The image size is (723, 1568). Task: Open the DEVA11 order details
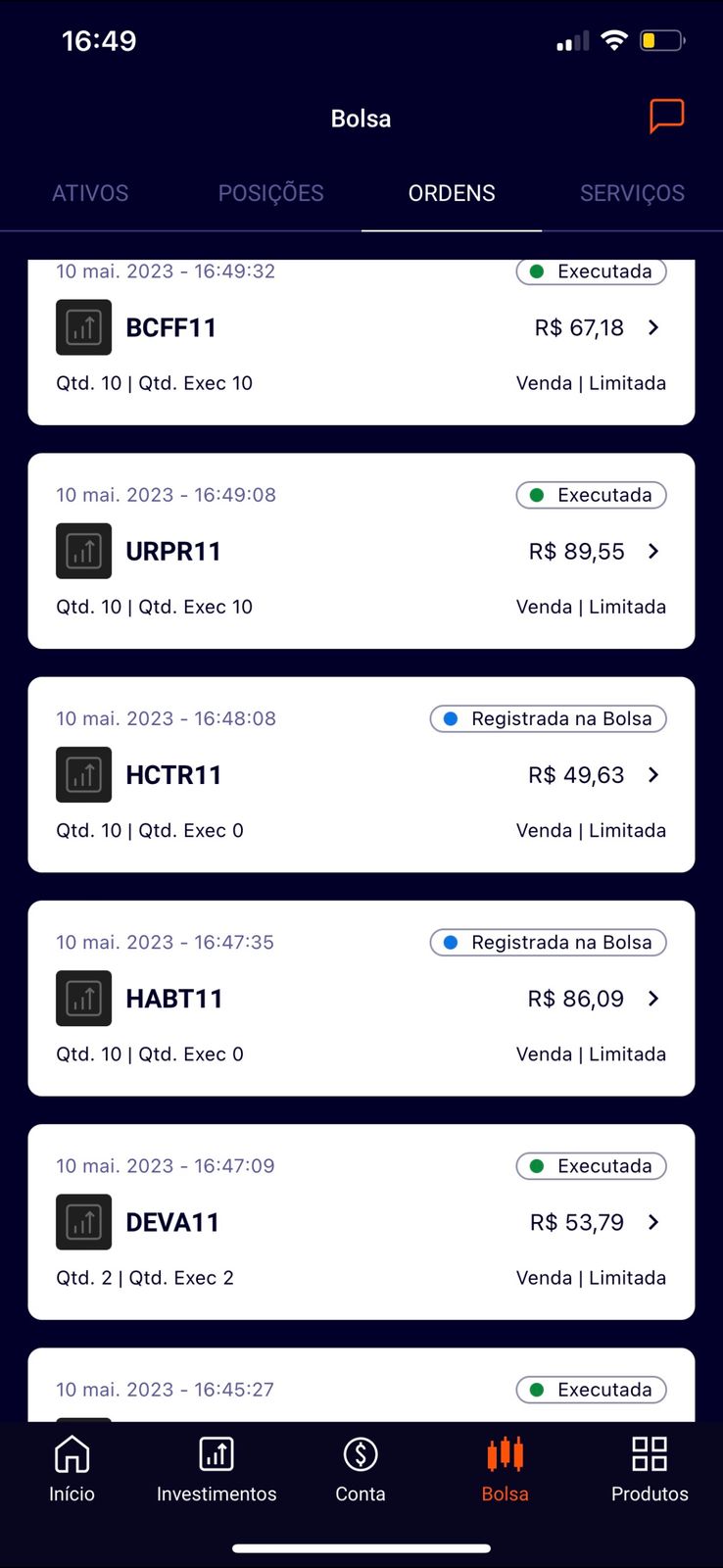(361, 1222)
